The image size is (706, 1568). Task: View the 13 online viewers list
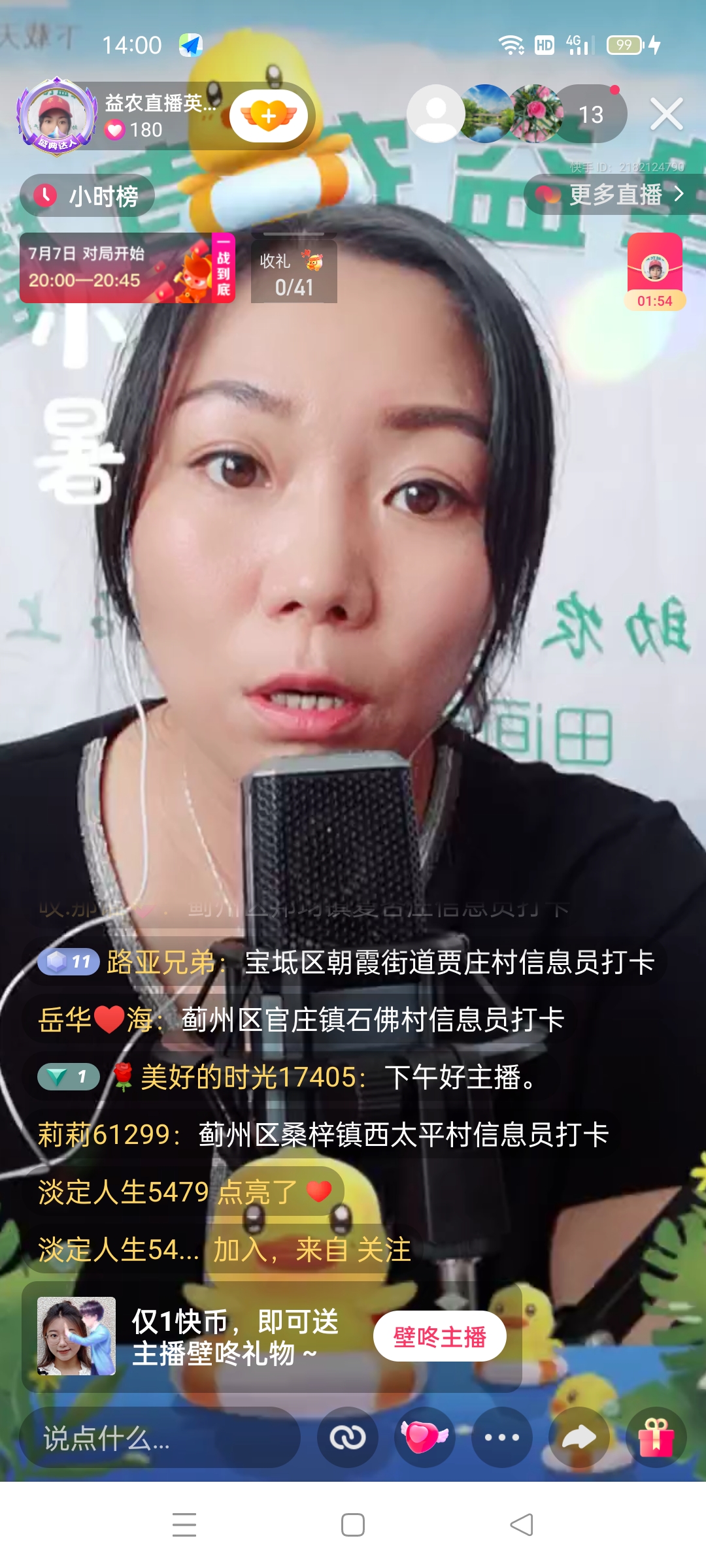tap(590, 114)
